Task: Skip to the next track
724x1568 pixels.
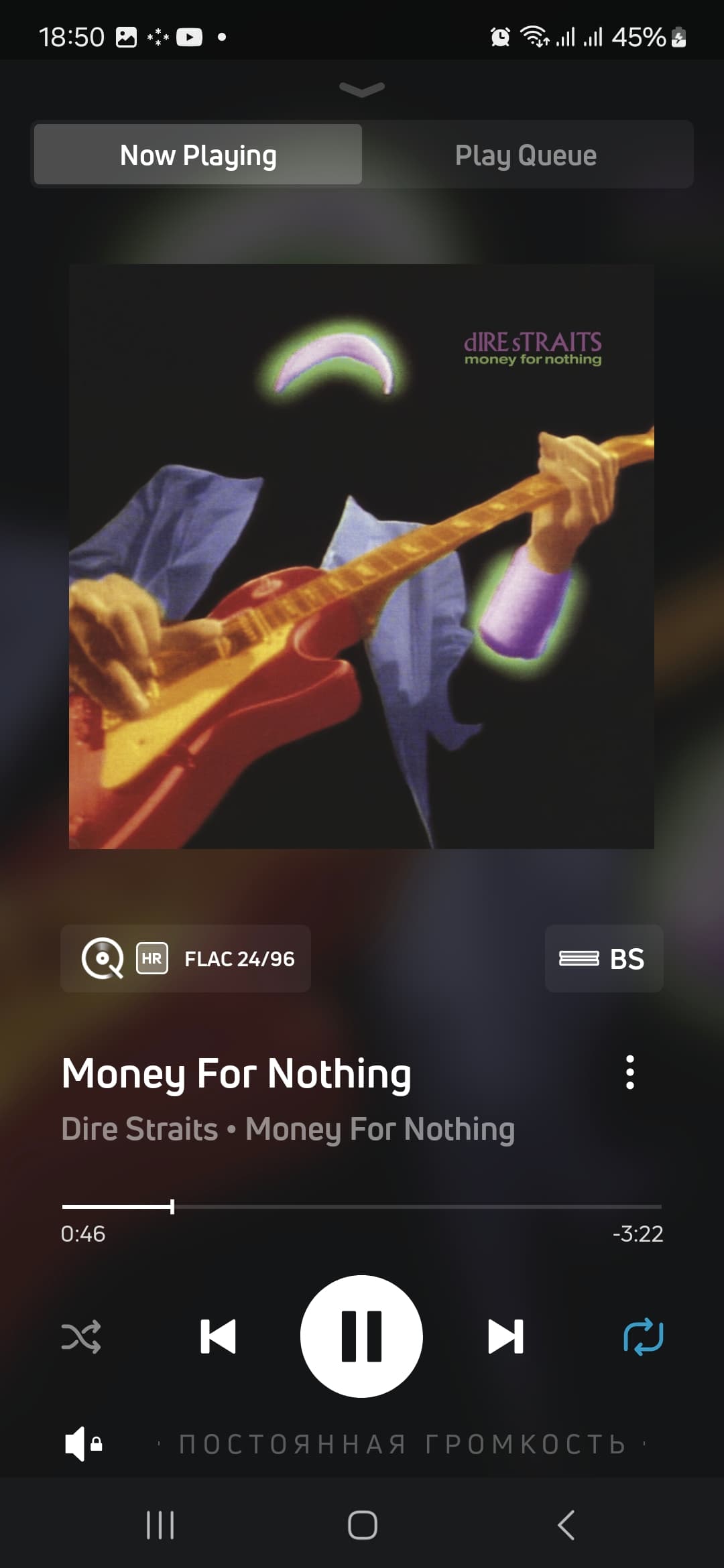Action: coord(505,1337)
